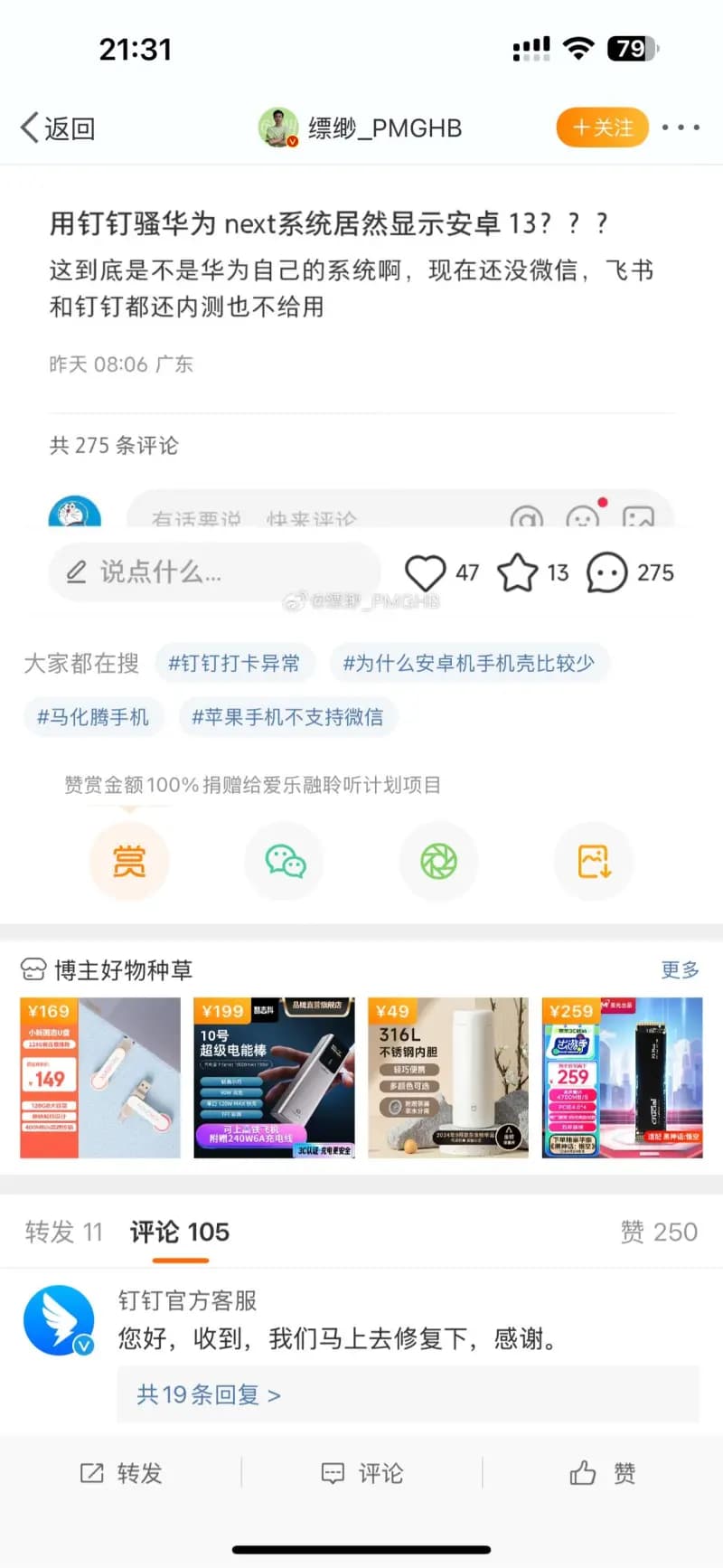Go back with the 返回 button
This screenshot has width=723, height=1568.
click(x=58, y=128)
